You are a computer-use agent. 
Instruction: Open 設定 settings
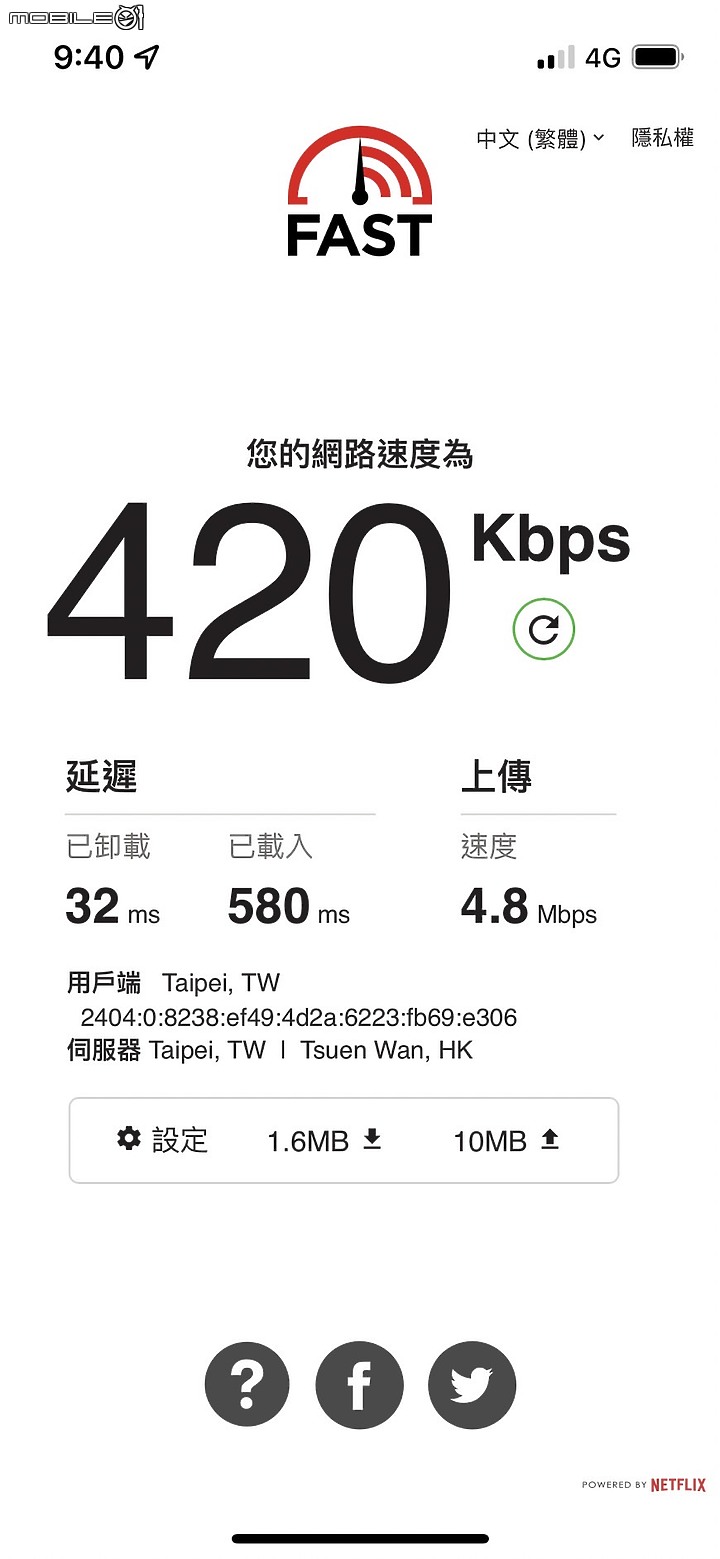point(163,1140)
